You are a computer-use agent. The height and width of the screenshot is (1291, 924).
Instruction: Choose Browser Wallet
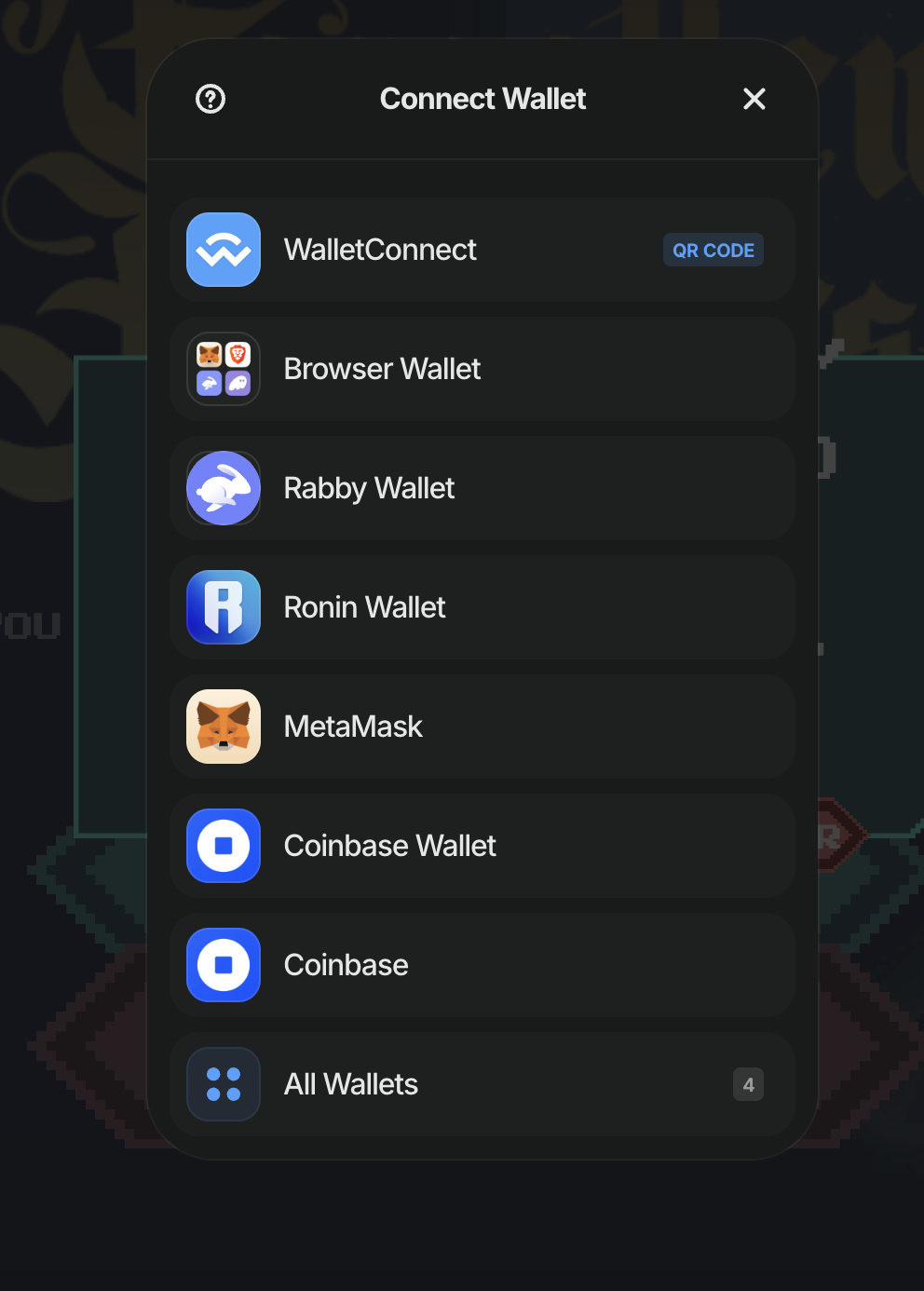tap(482, 369)
